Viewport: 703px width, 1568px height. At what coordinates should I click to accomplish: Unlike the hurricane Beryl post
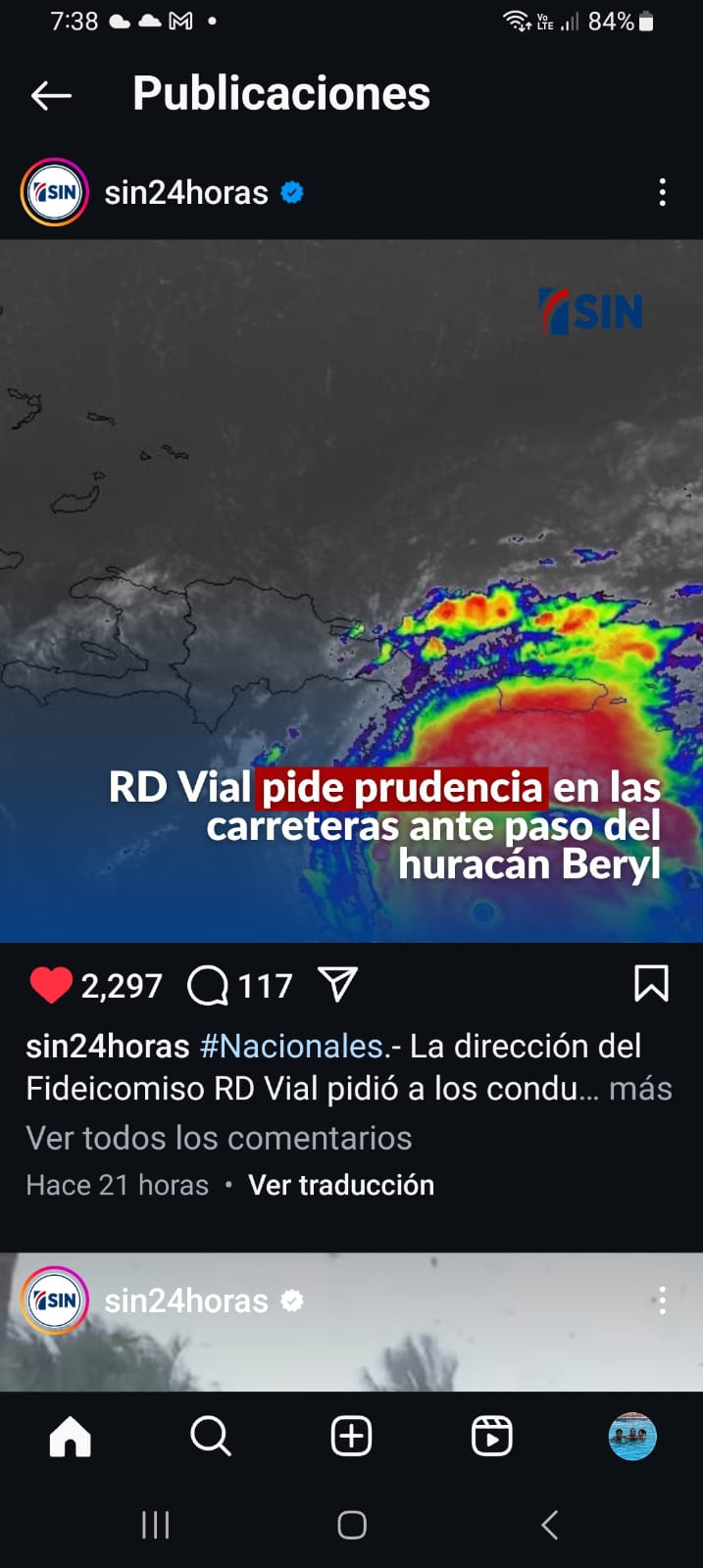pos(51,985)
